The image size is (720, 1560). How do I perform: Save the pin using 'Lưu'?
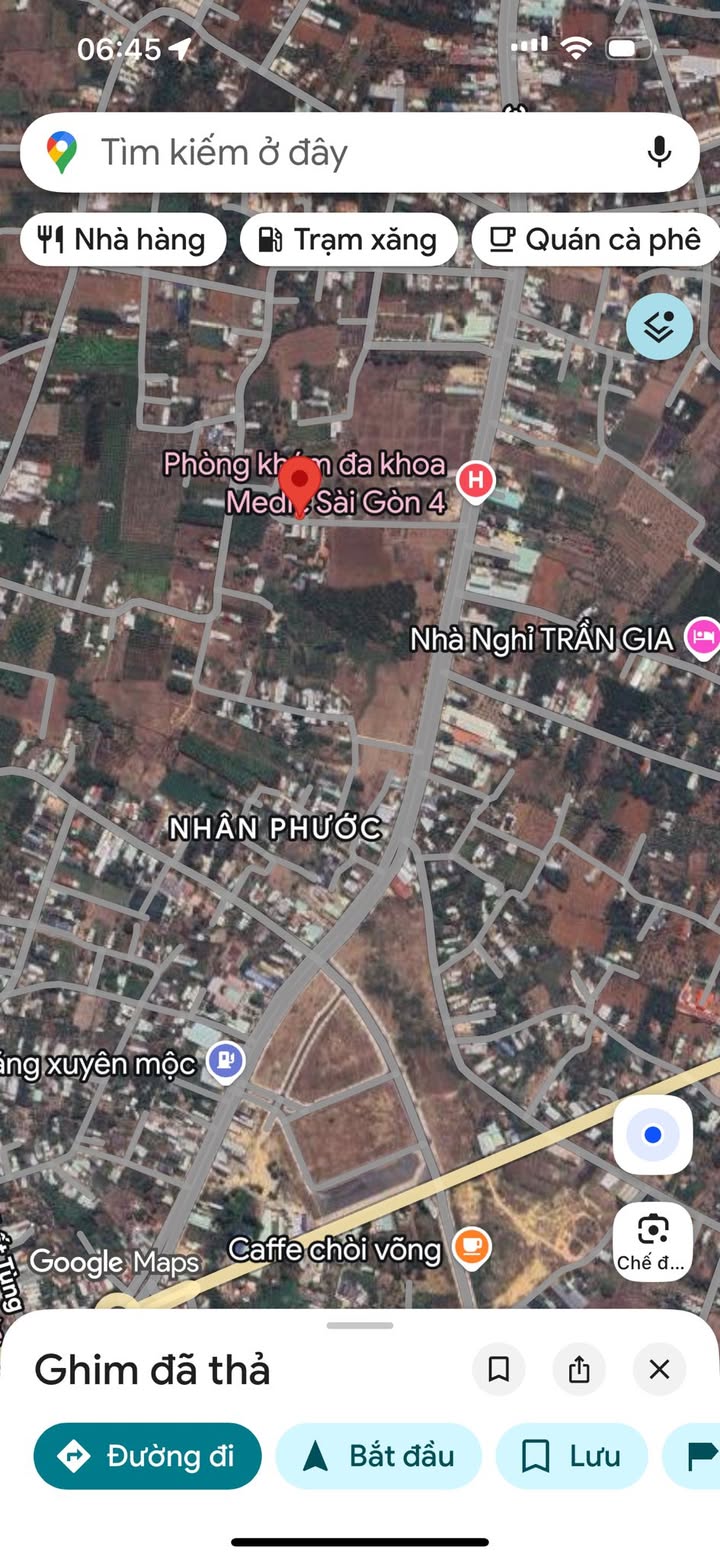click(571, 1456)
